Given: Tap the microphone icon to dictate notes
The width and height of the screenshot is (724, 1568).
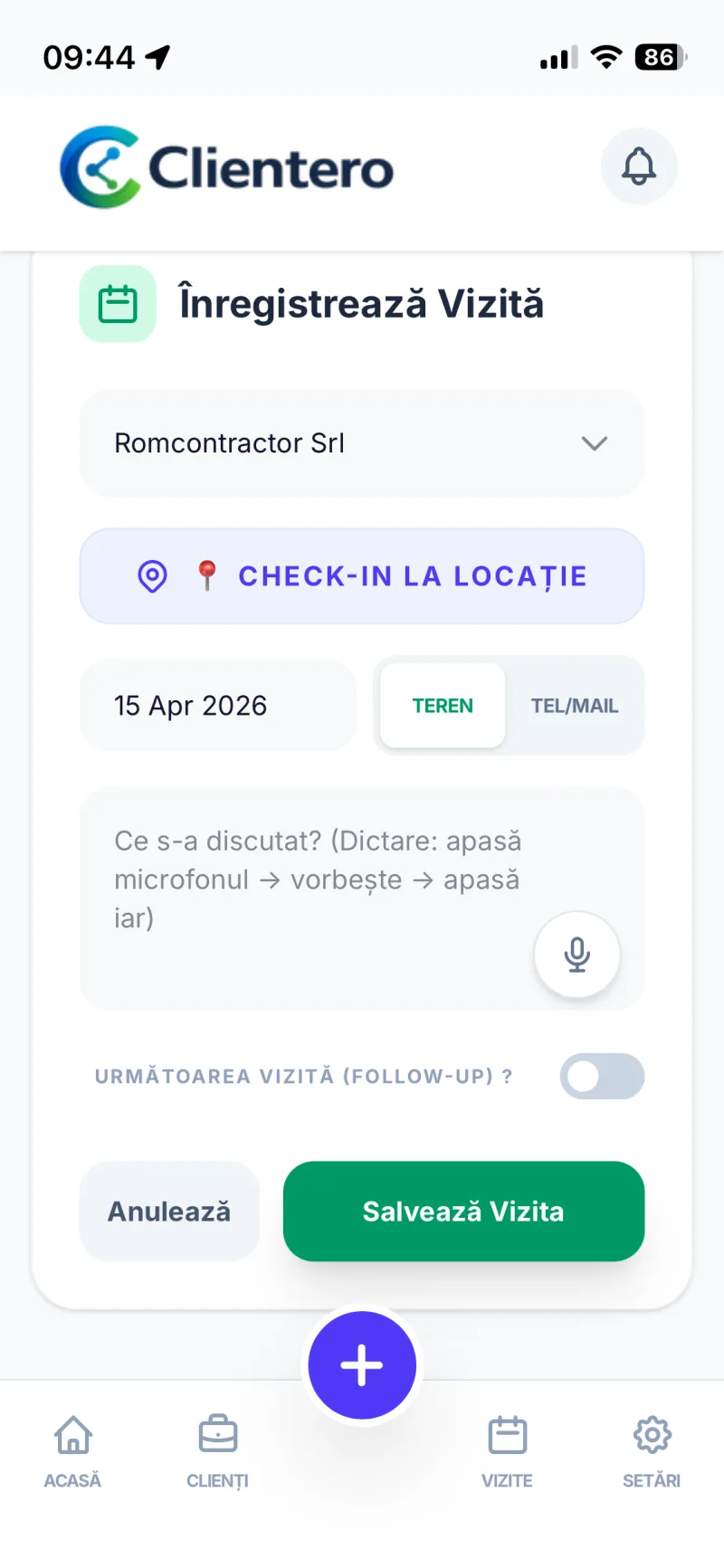Looking at the screenshot, I should 576,955.
